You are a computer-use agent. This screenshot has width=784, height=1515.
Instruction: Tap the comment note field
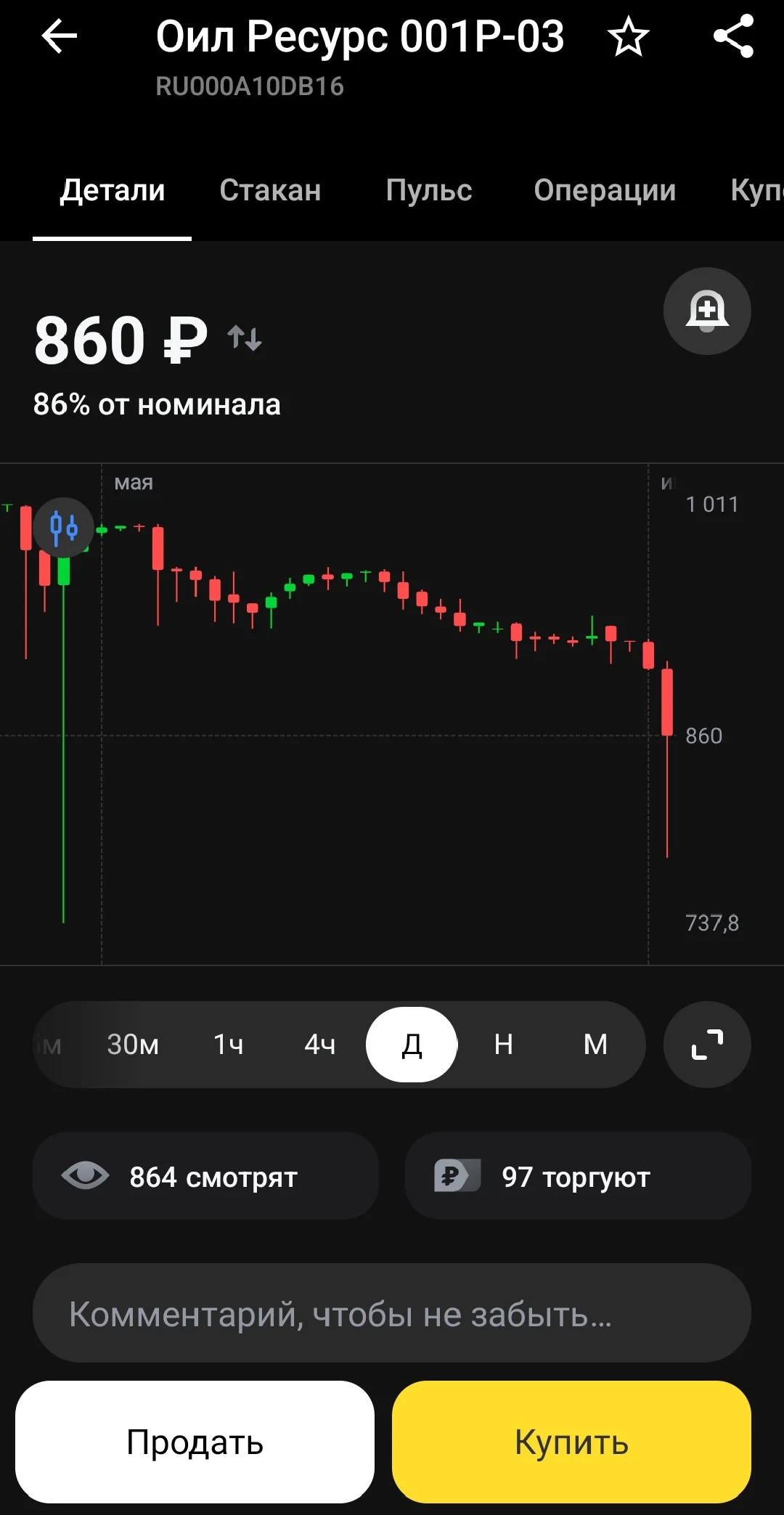[392, 1313]
